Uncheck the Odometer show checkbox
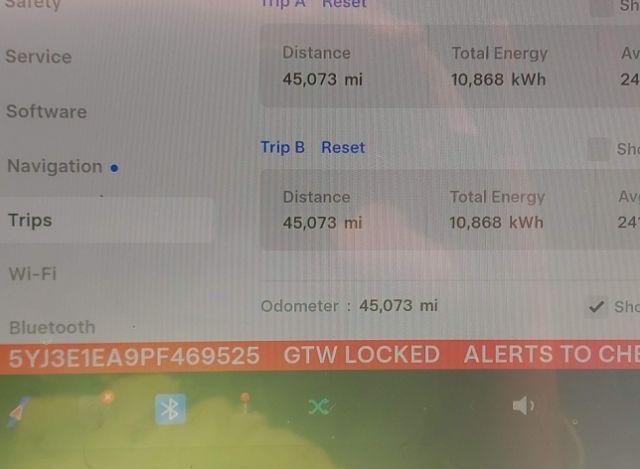Image resolution: width=640 pixels, height=469 pixels. [x=597, y=307]
